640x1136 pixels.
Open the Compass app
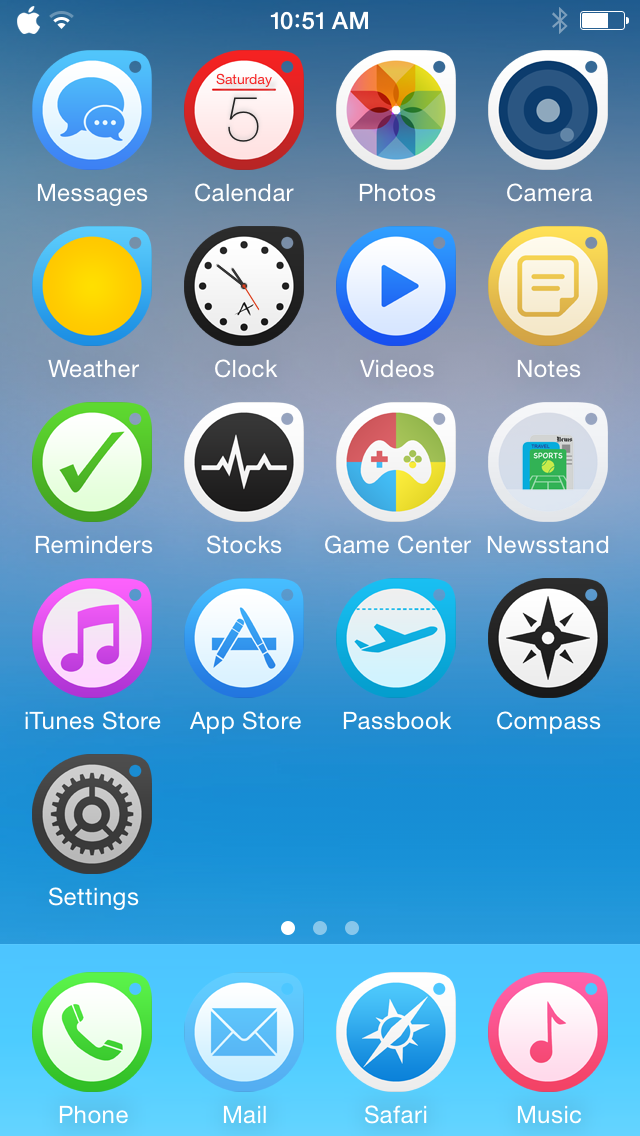click(x=548, y=638)
